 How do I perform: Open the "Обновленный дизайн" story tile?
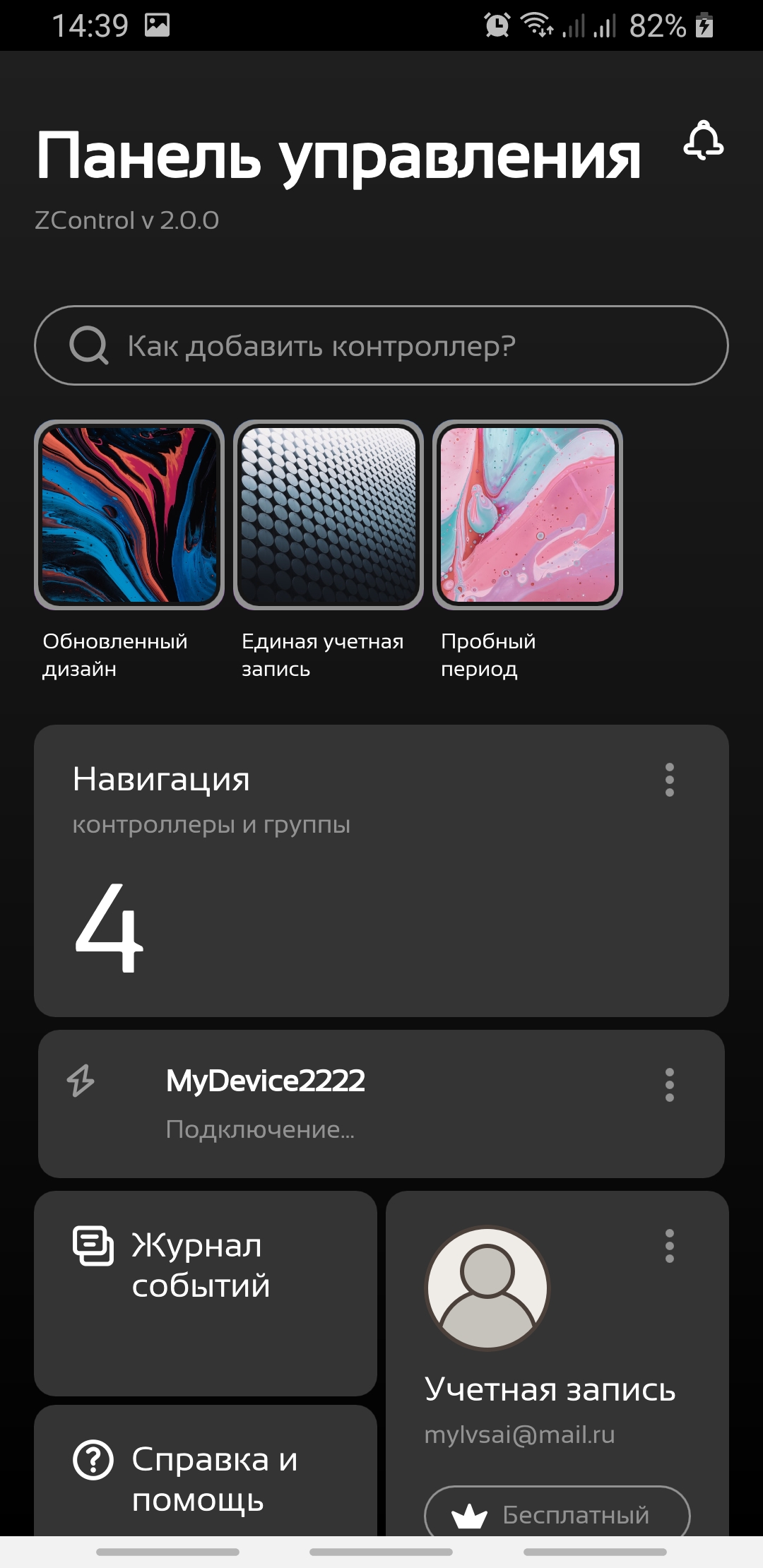(129, 515)
